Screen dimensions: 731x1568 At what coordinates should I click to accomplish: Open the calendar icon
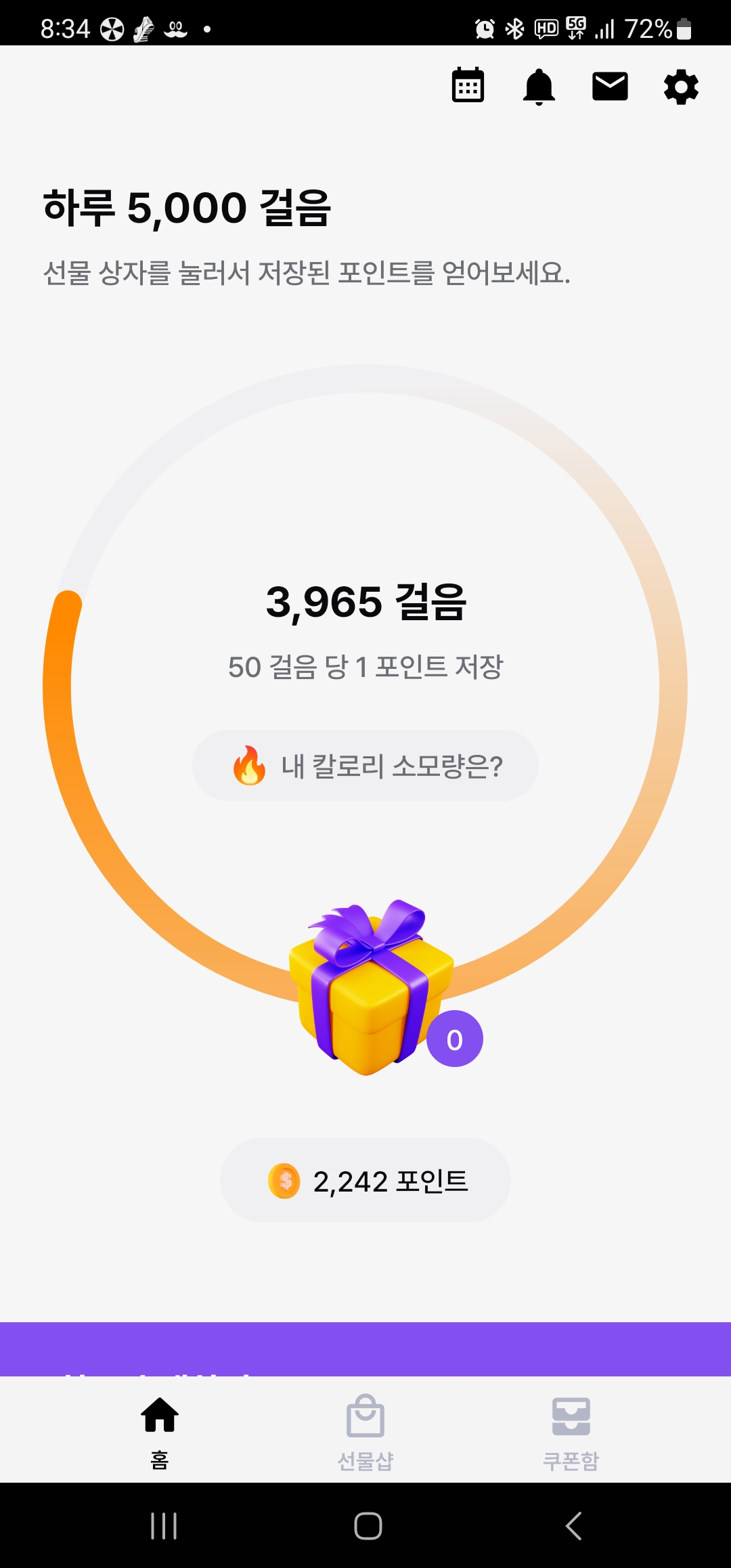pos(468,86)
